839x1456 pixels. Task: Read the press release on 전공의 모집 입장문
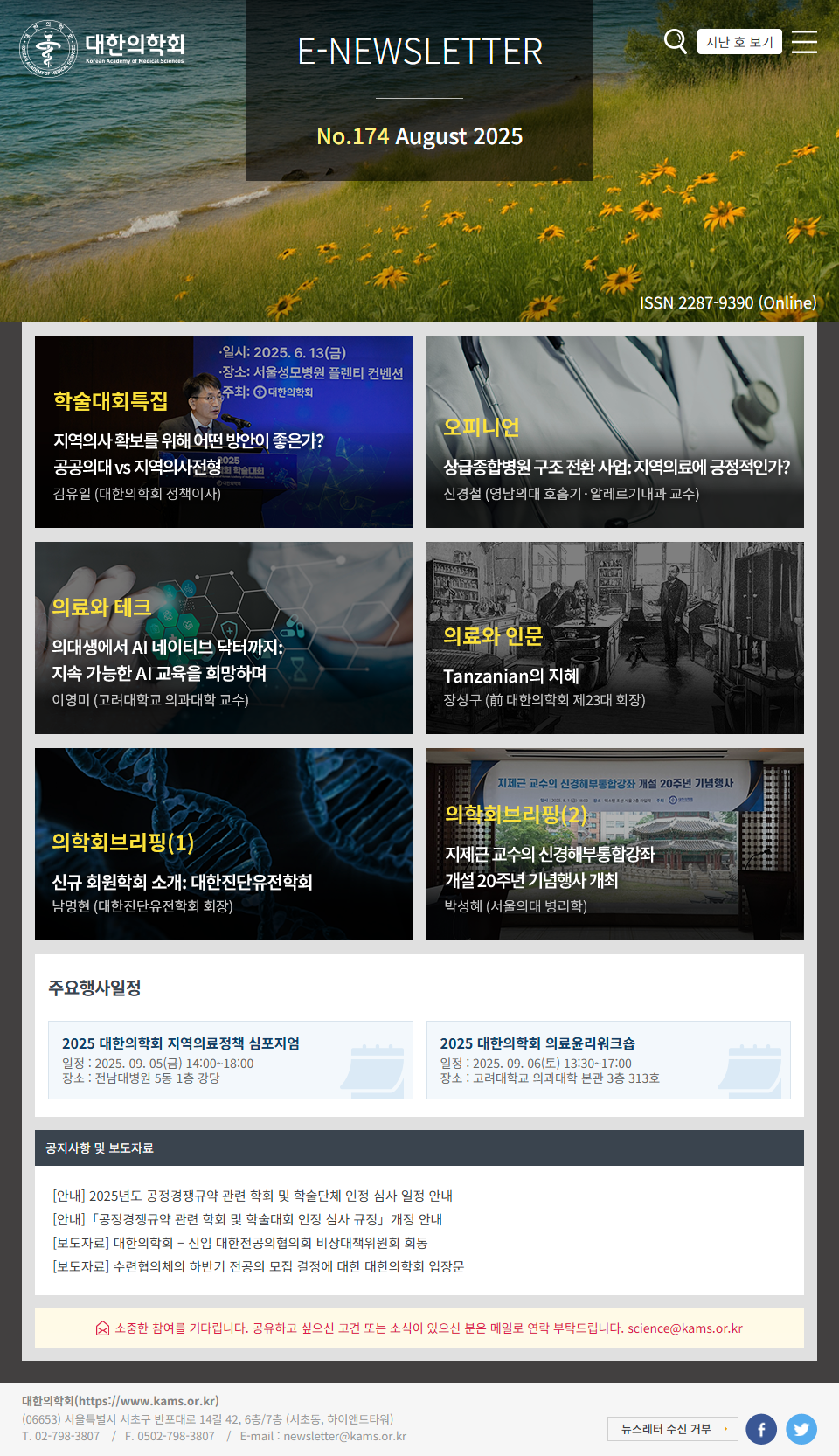259,1266
